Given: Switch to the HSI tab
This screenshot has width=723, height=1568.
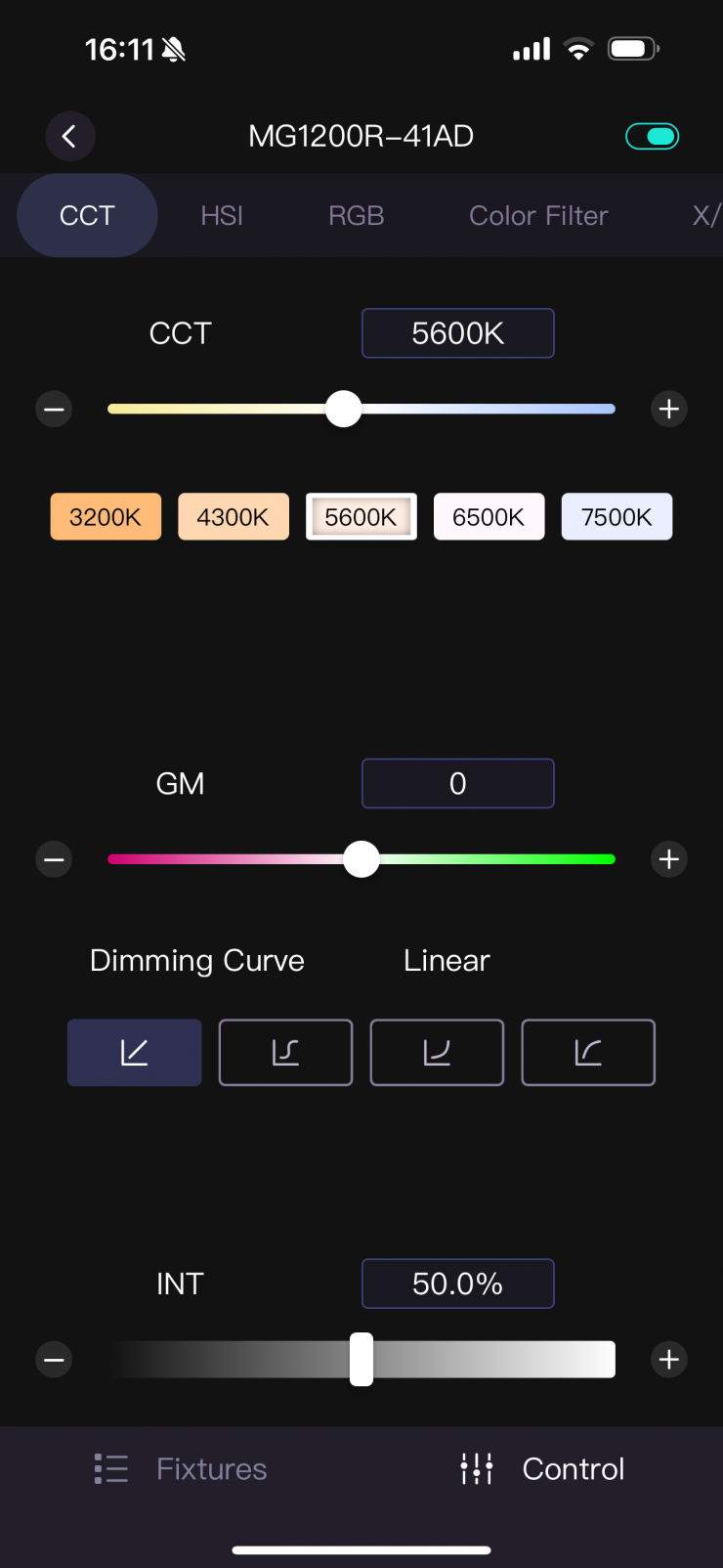Looking at the screenshot, I should 222,216.
